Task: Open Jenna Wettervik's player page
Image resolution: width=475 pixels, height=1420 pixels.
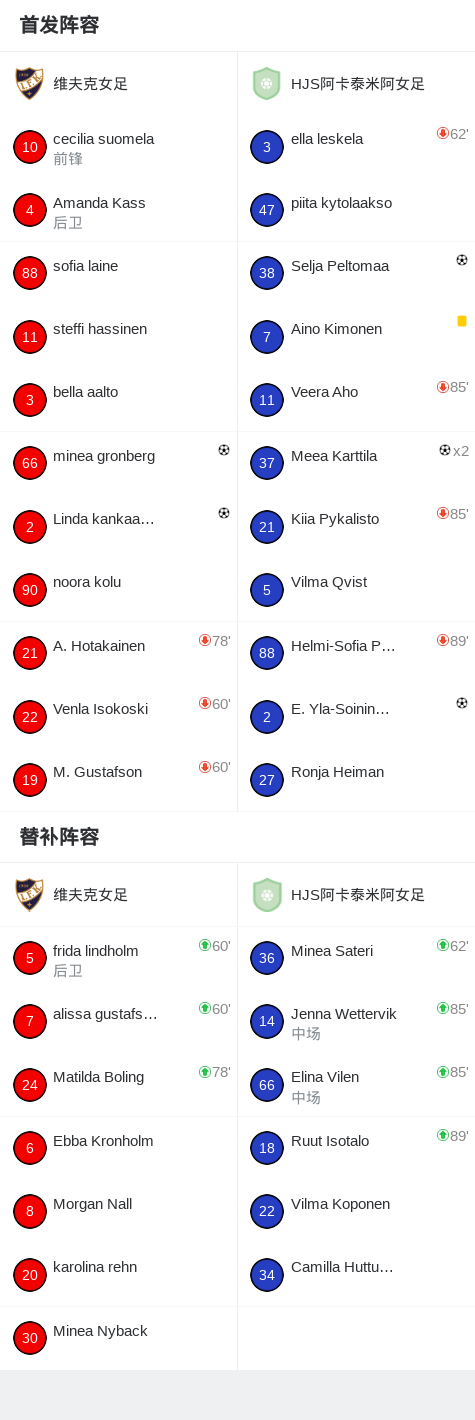Action: pos(356,1022)
